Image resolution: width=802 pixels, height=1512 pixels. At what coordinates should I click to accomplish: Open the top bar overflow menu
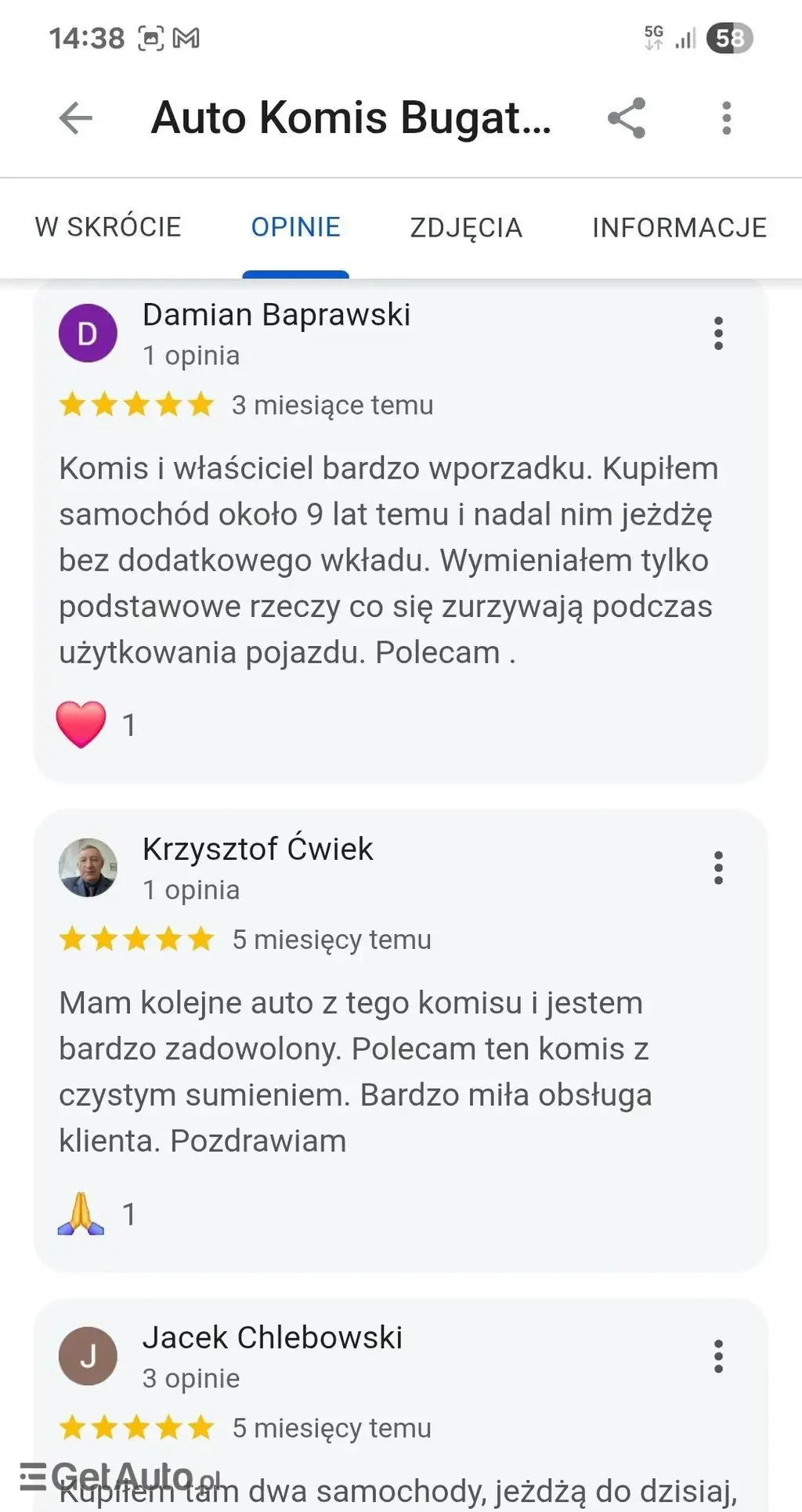726,118
